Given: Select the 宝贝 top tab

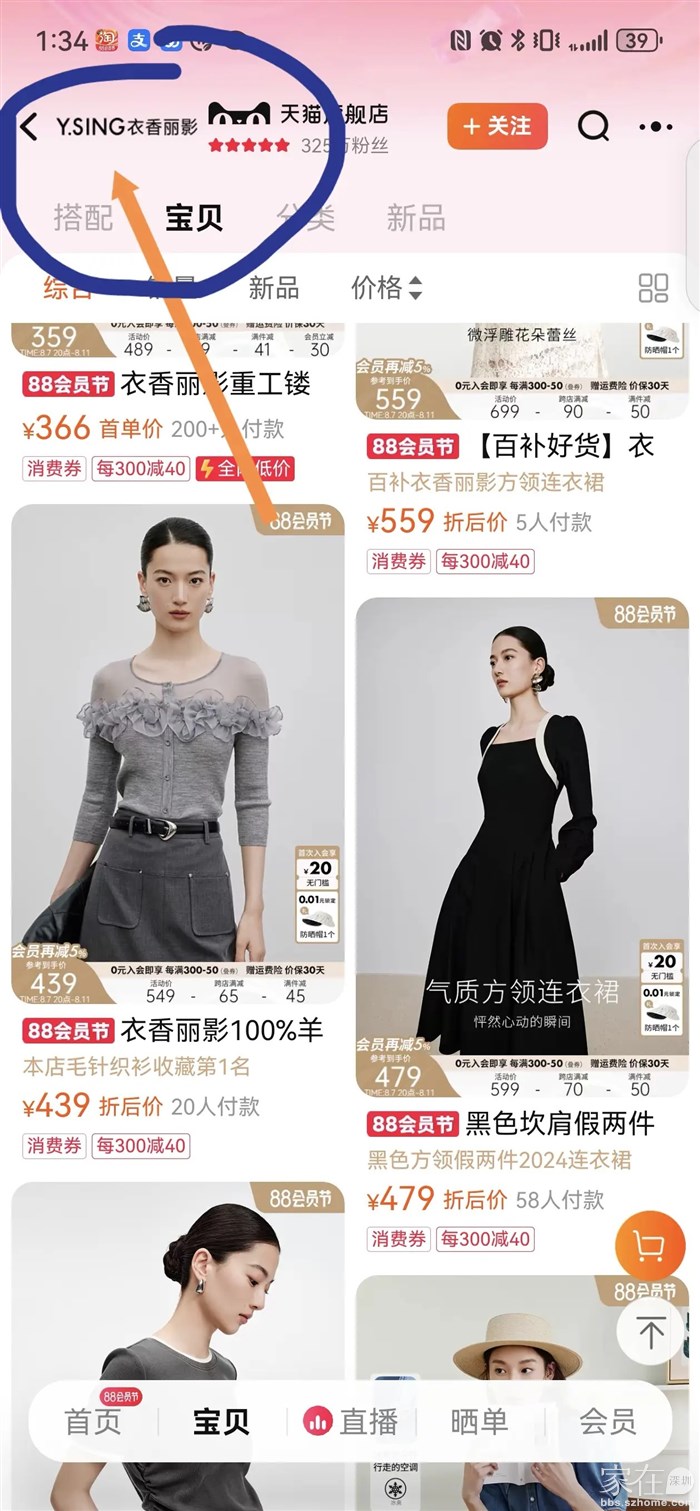Looking at the screenshot, I should [194, 218].
